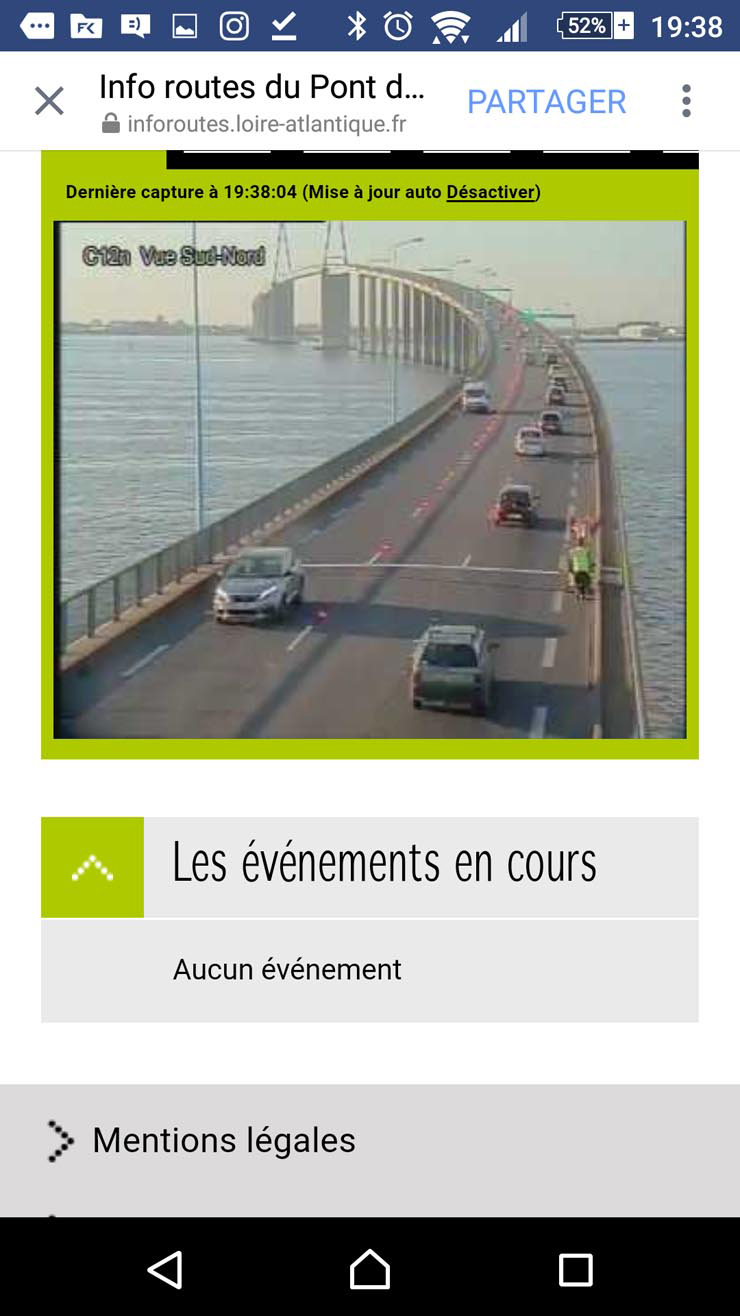Collapse the Les événements en cours section
This screenshot has height=1316, width=740.
[x=92, y=867]
